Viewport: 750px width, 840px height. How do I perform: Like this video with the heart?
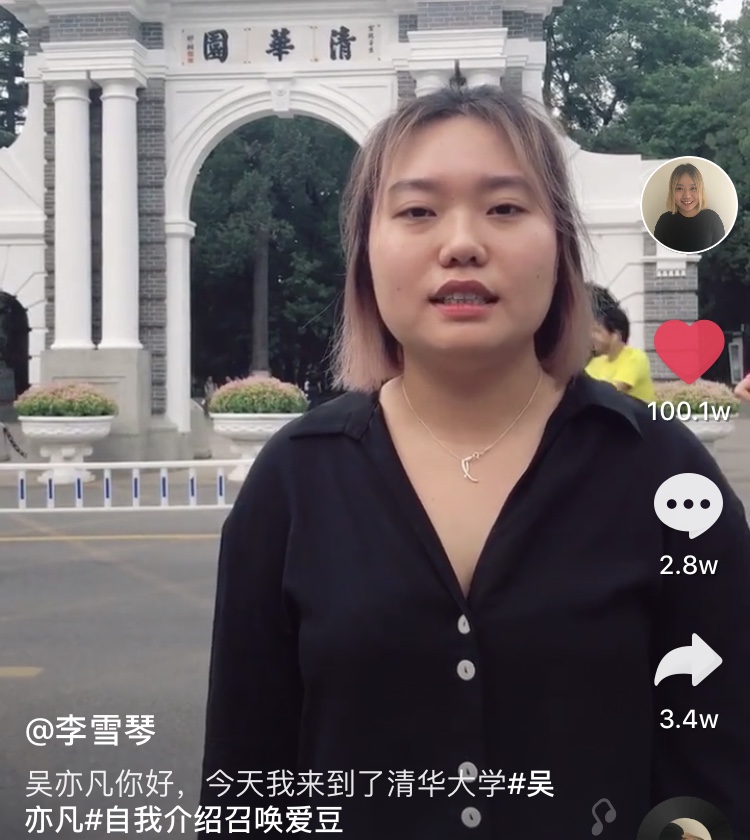[x=689, y=352]
